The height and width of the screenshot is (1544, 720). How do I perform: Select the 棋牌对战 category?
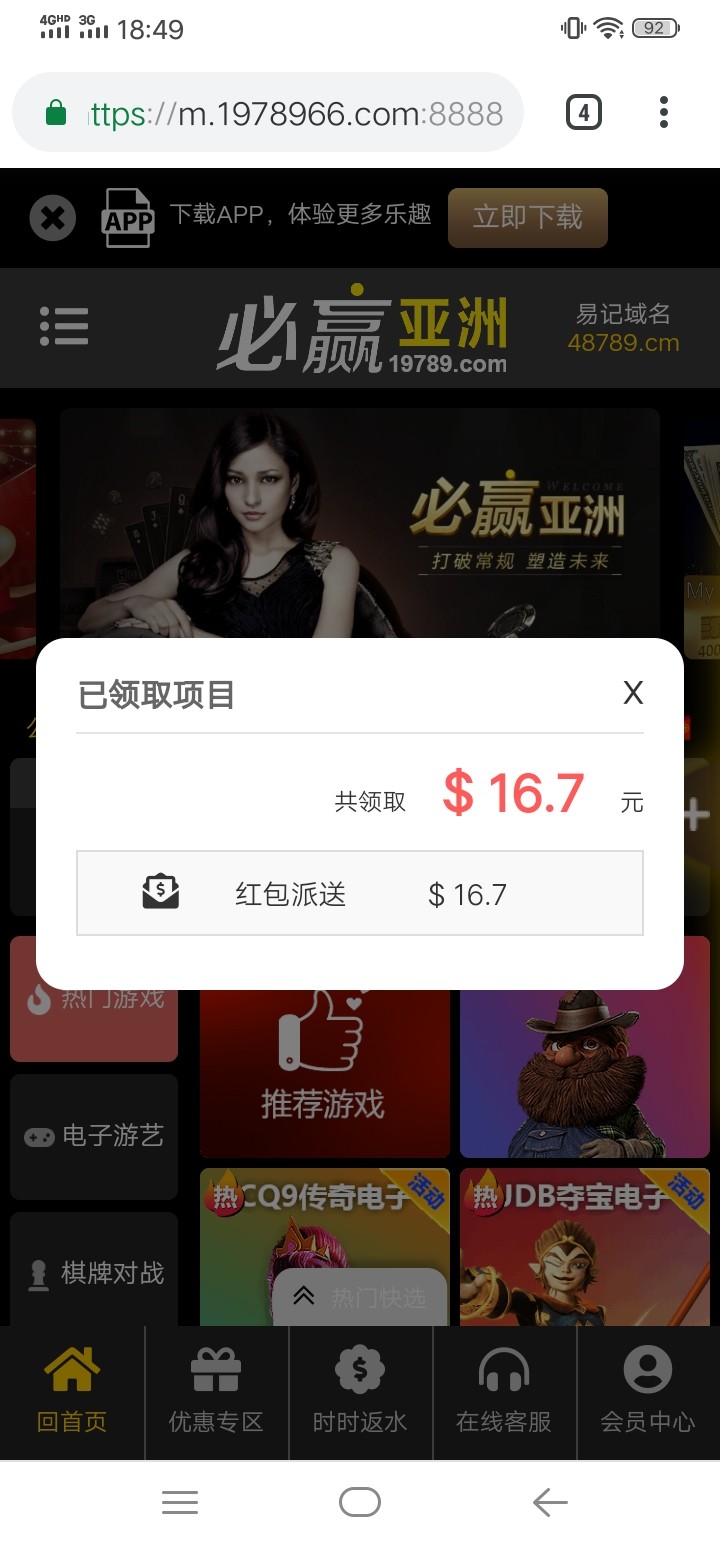94,1273
